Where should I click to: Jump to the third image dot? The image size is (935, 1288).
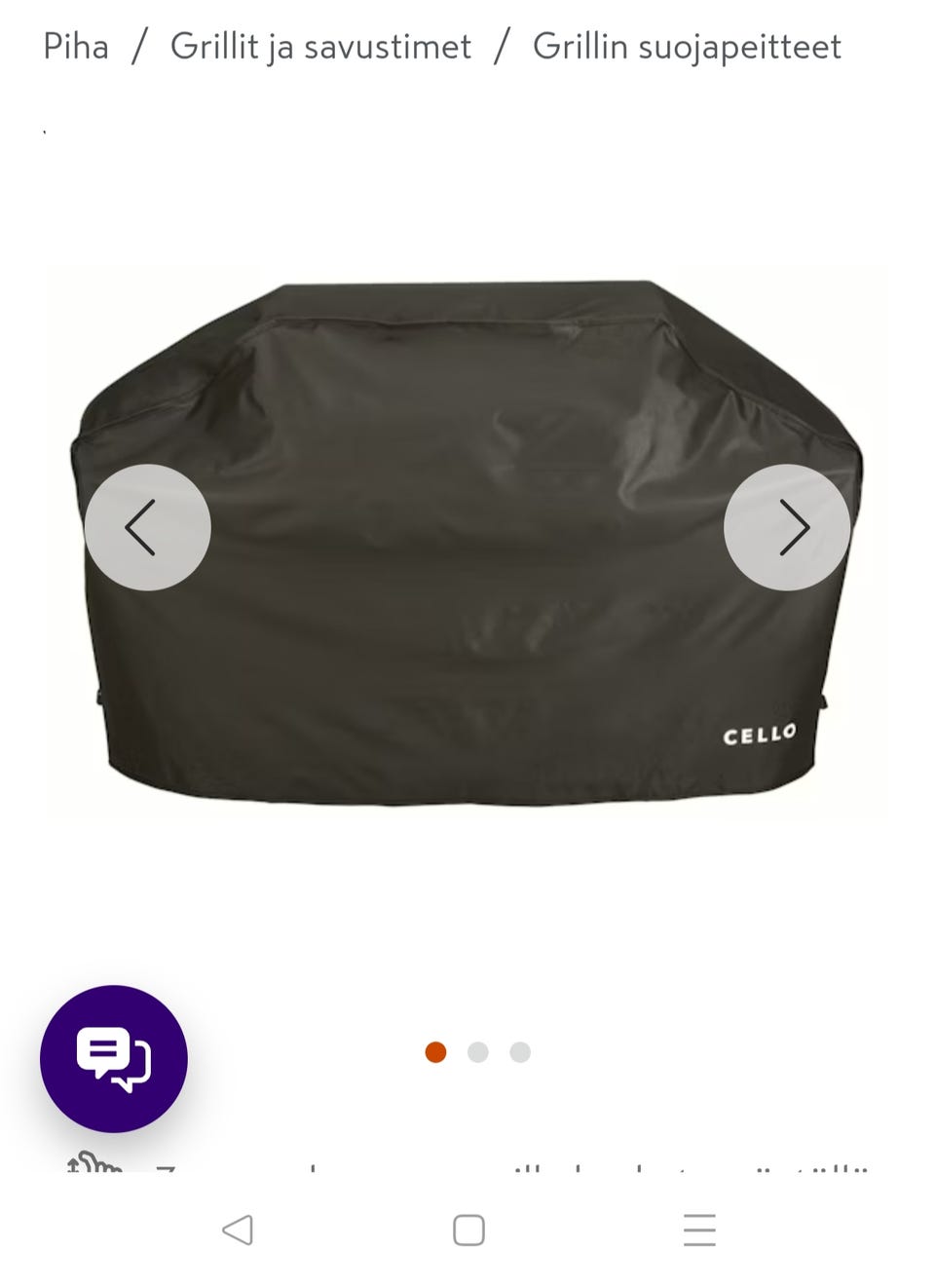(x=520, y=1052)
